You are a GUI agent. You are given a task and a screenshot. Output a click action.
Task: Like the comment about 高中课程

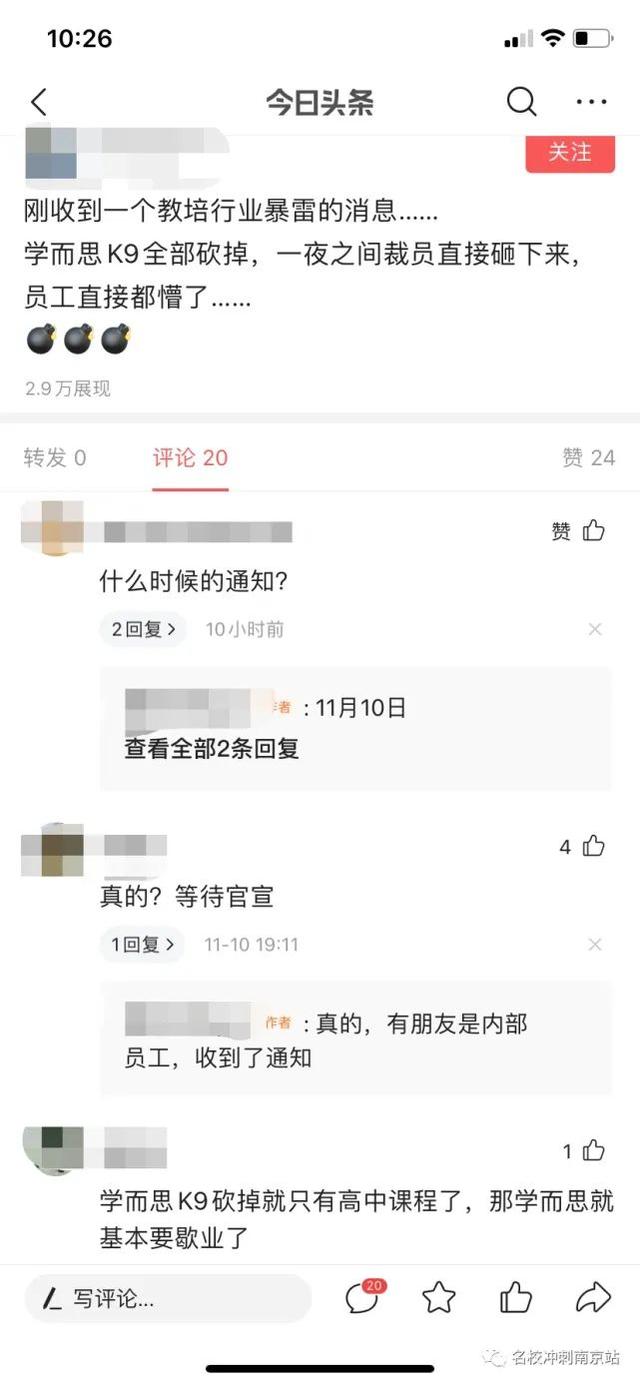[x=584, y=1151]
